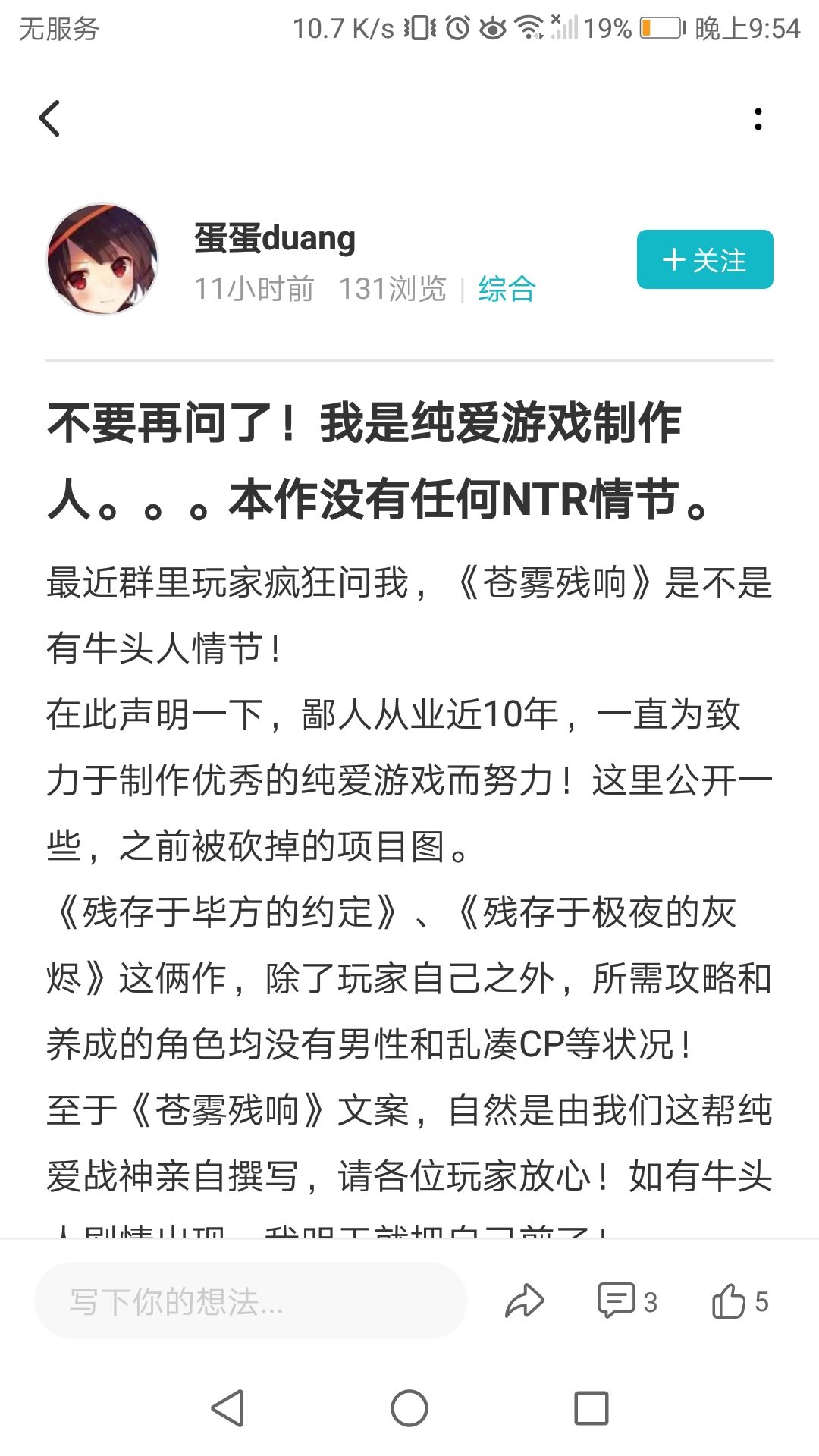Open 蛋蛋duang's profile avatar

[x=102, y=259]
